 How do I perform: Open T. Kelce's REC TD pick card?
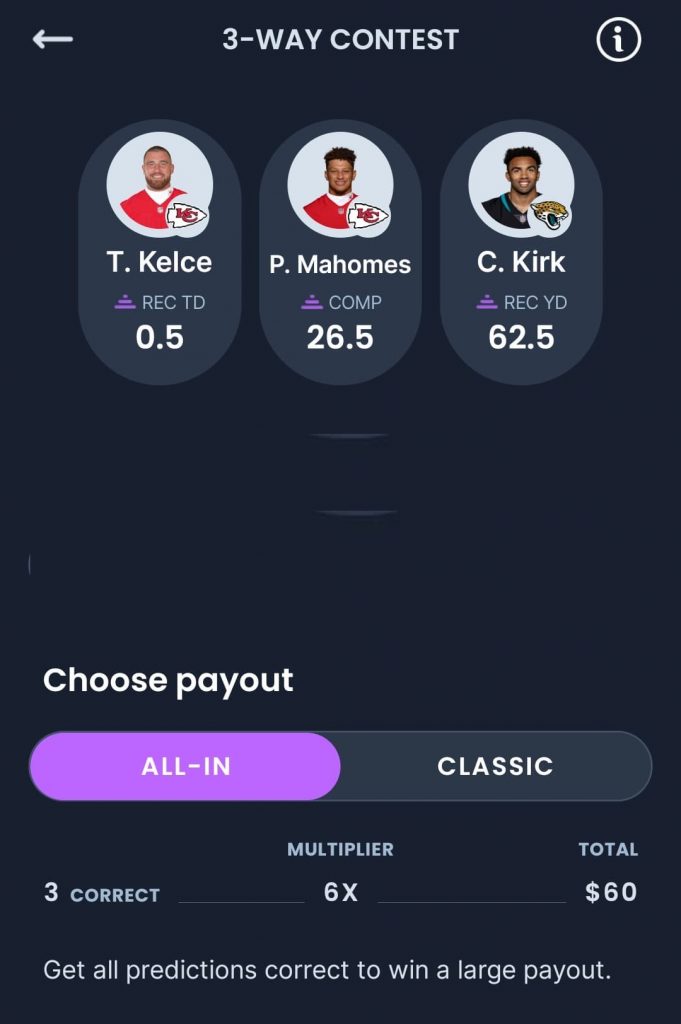click(x=160, y=252)
